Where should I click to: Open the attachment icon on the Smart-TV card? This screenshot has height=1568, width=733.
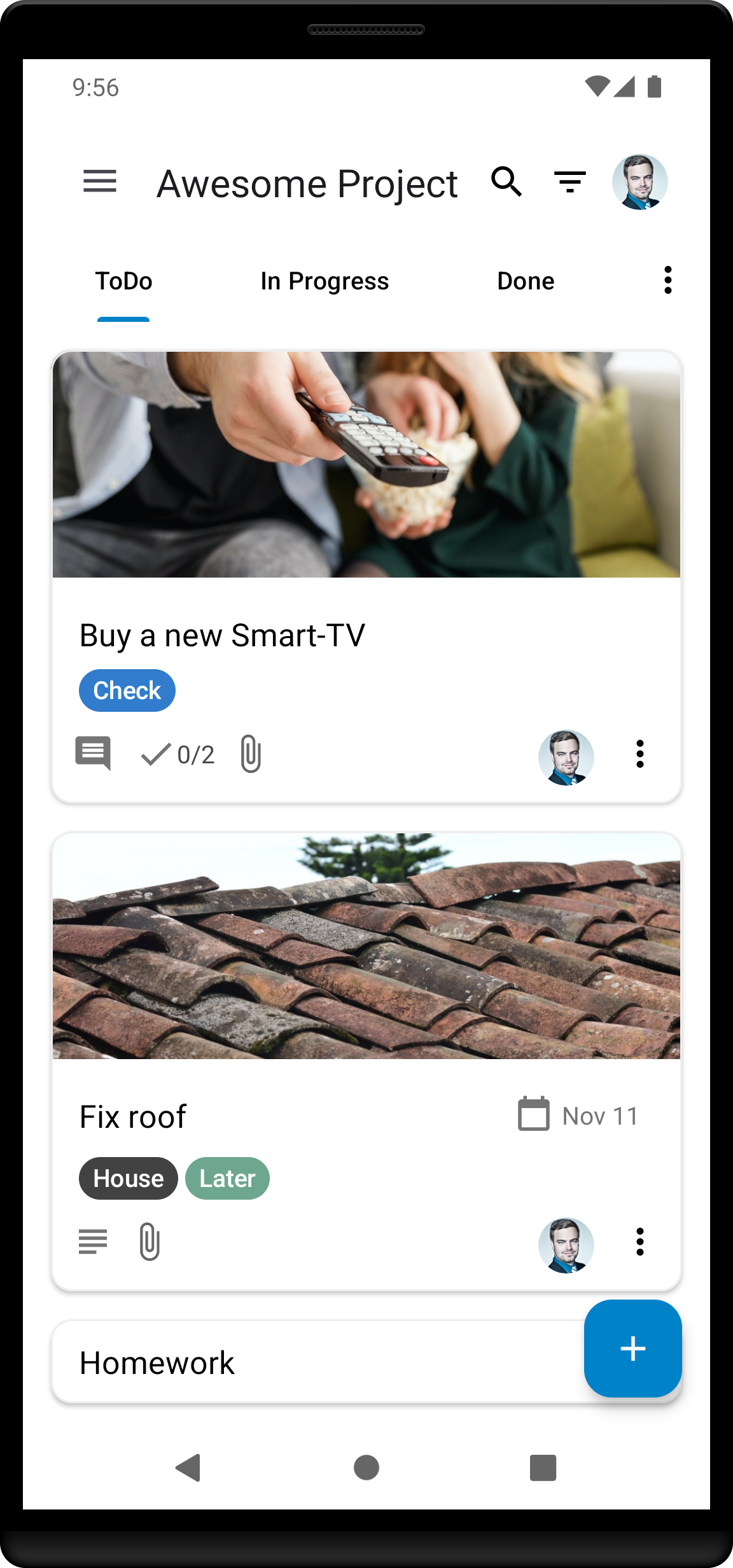[x=249, y=755]
